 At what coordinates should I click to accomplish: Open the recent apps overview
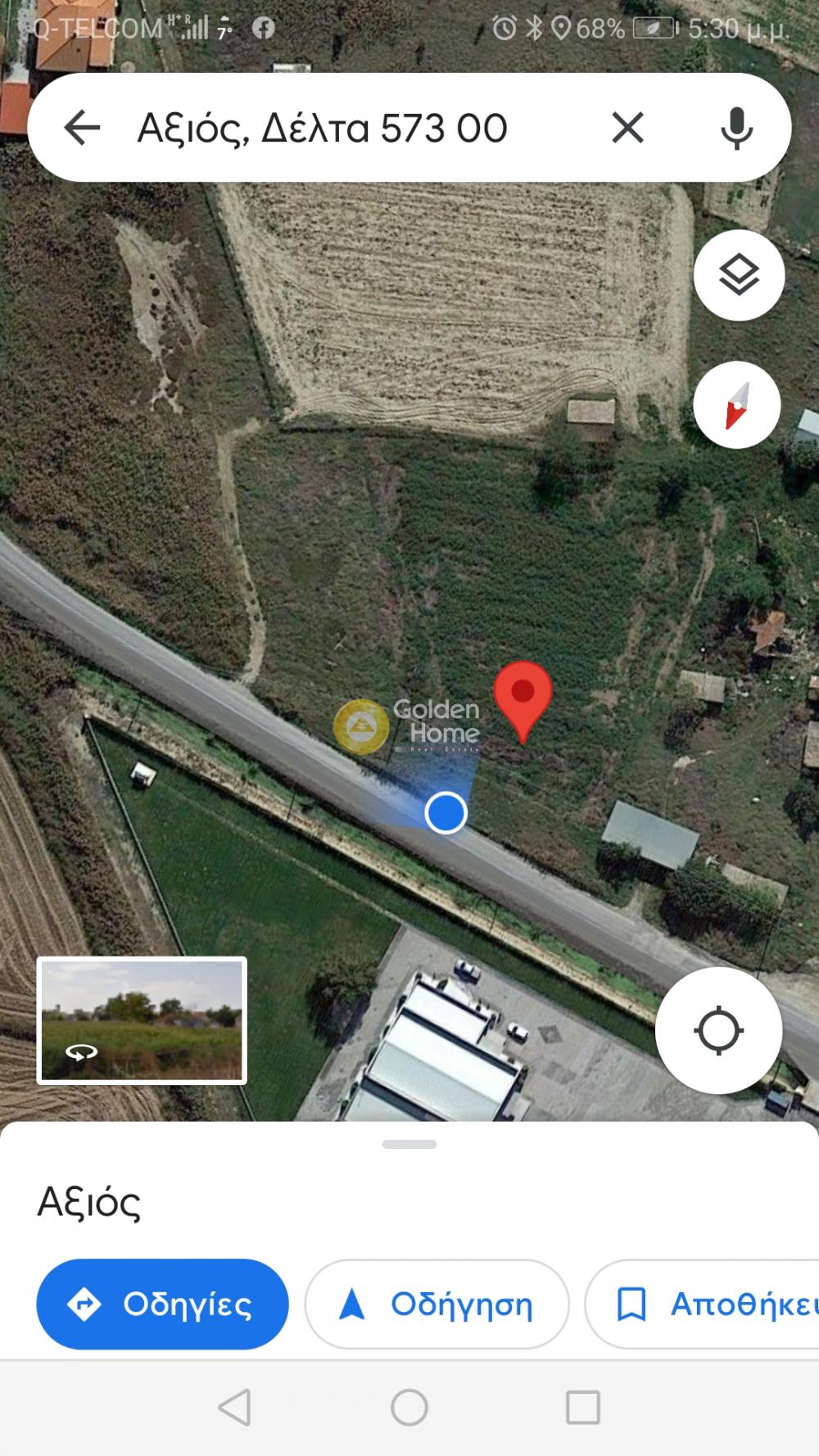[582, 1408]
